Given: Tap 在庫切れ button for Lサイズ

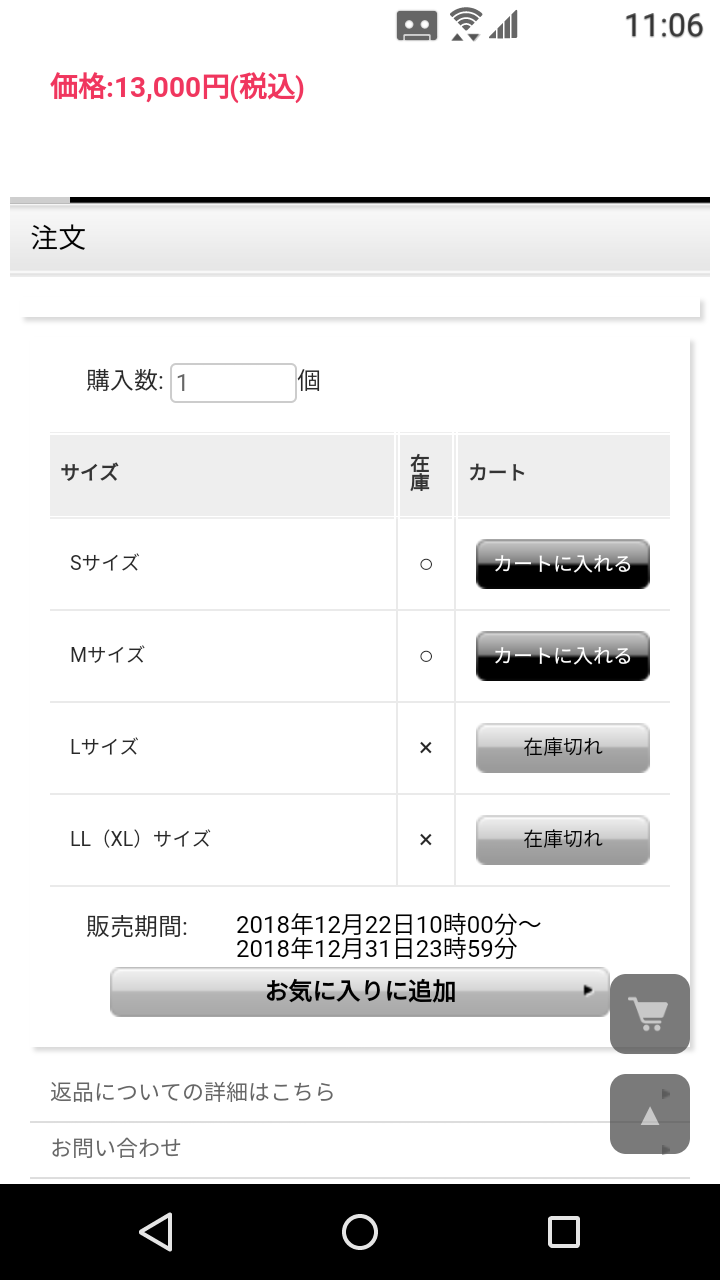Looking at the screenshot, I should [x=562, y=748].
